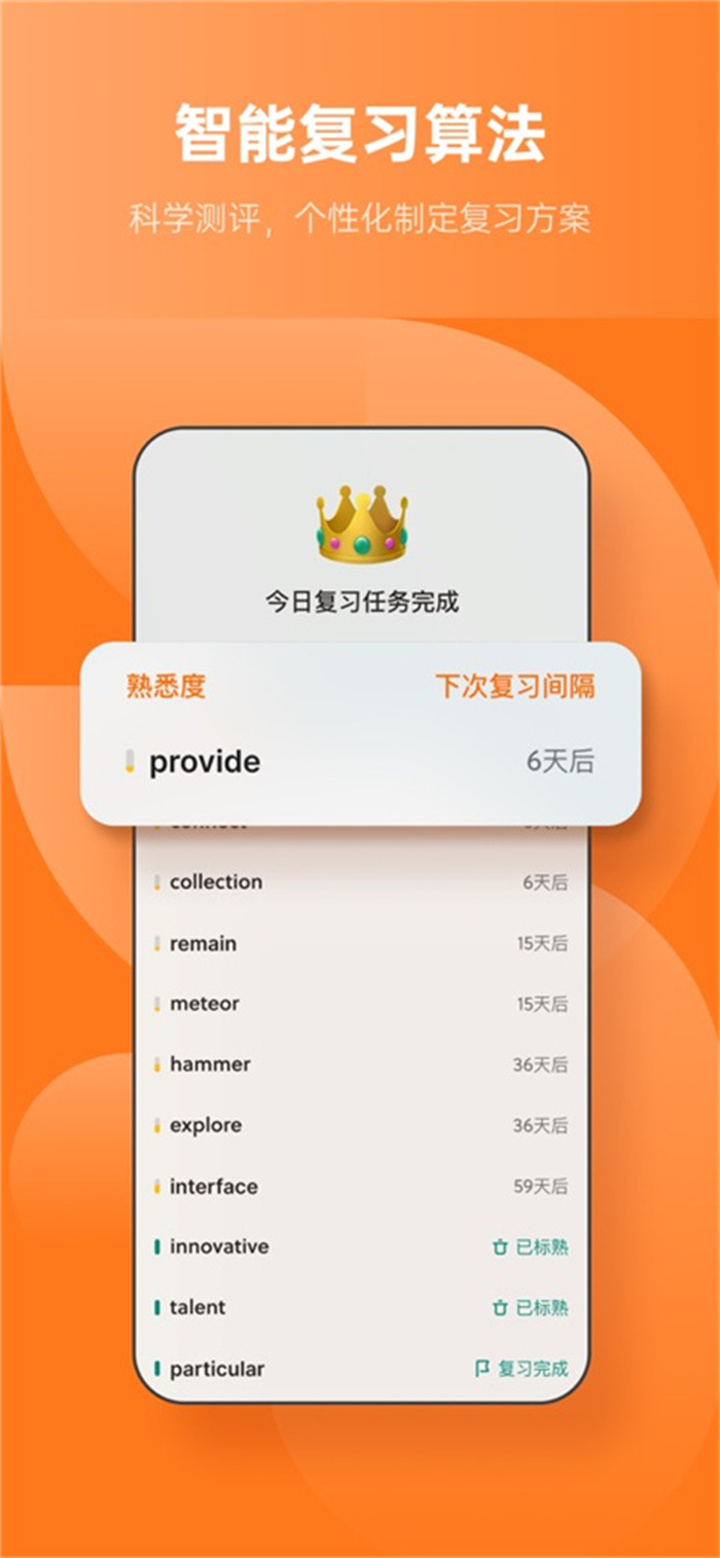Click the familiarity icon next to hammer
Image resolution: width=720 pixels, height=1558 pixels.
(157, 1065)
